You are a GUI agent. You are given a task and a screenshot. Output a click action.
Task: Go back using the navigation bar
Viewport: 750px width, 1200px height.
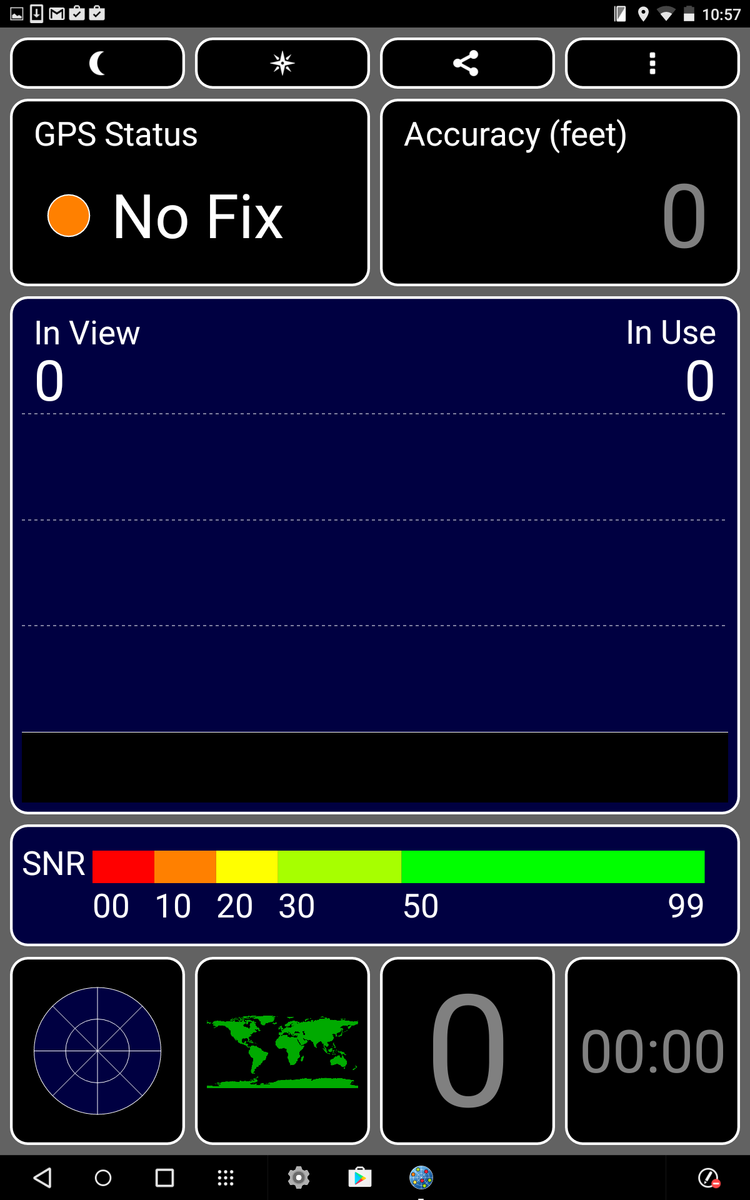tap(42, 1177)
